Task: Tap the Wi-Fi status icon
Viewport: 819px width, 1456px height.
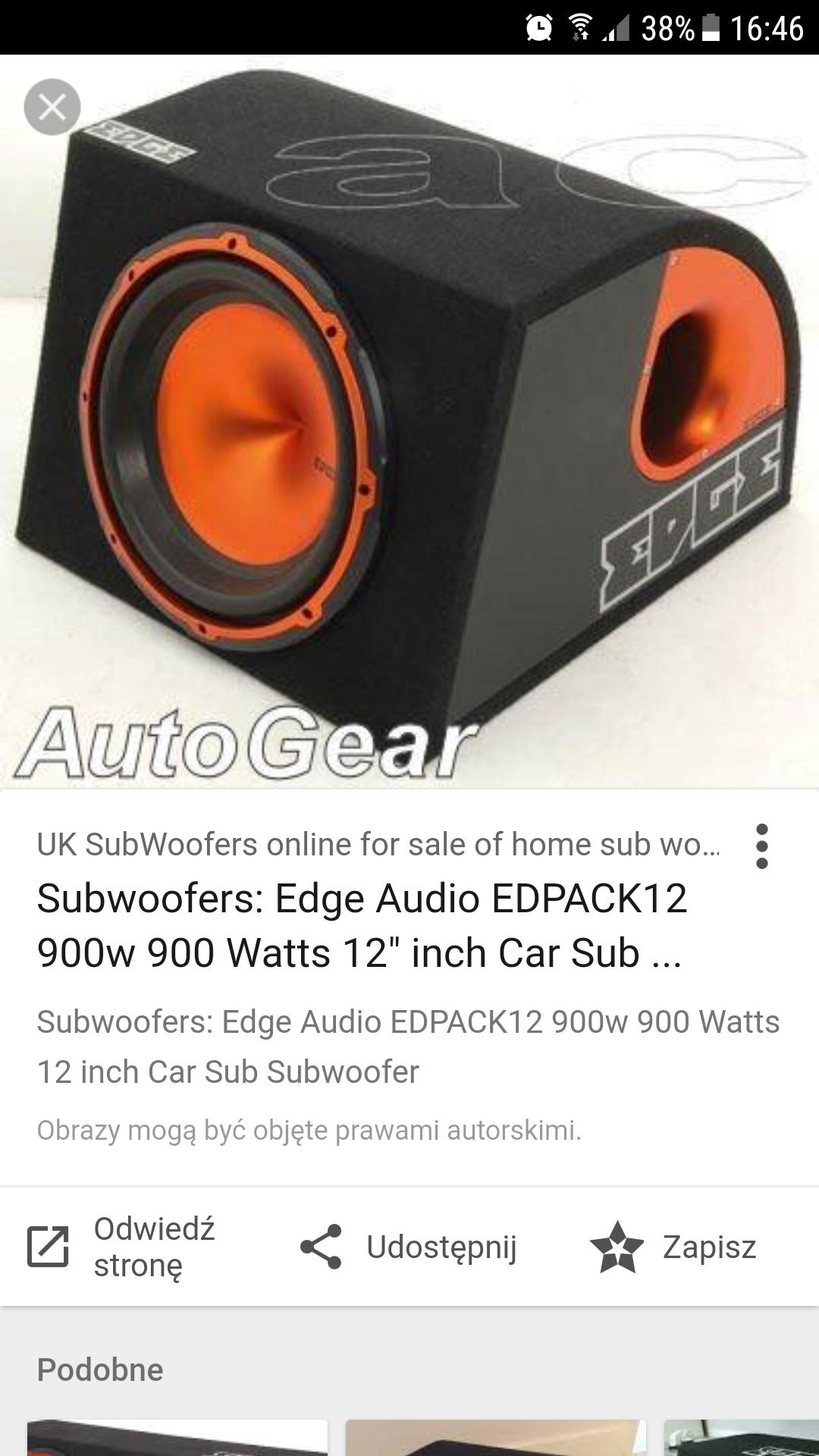Action: tap(580, 24)
